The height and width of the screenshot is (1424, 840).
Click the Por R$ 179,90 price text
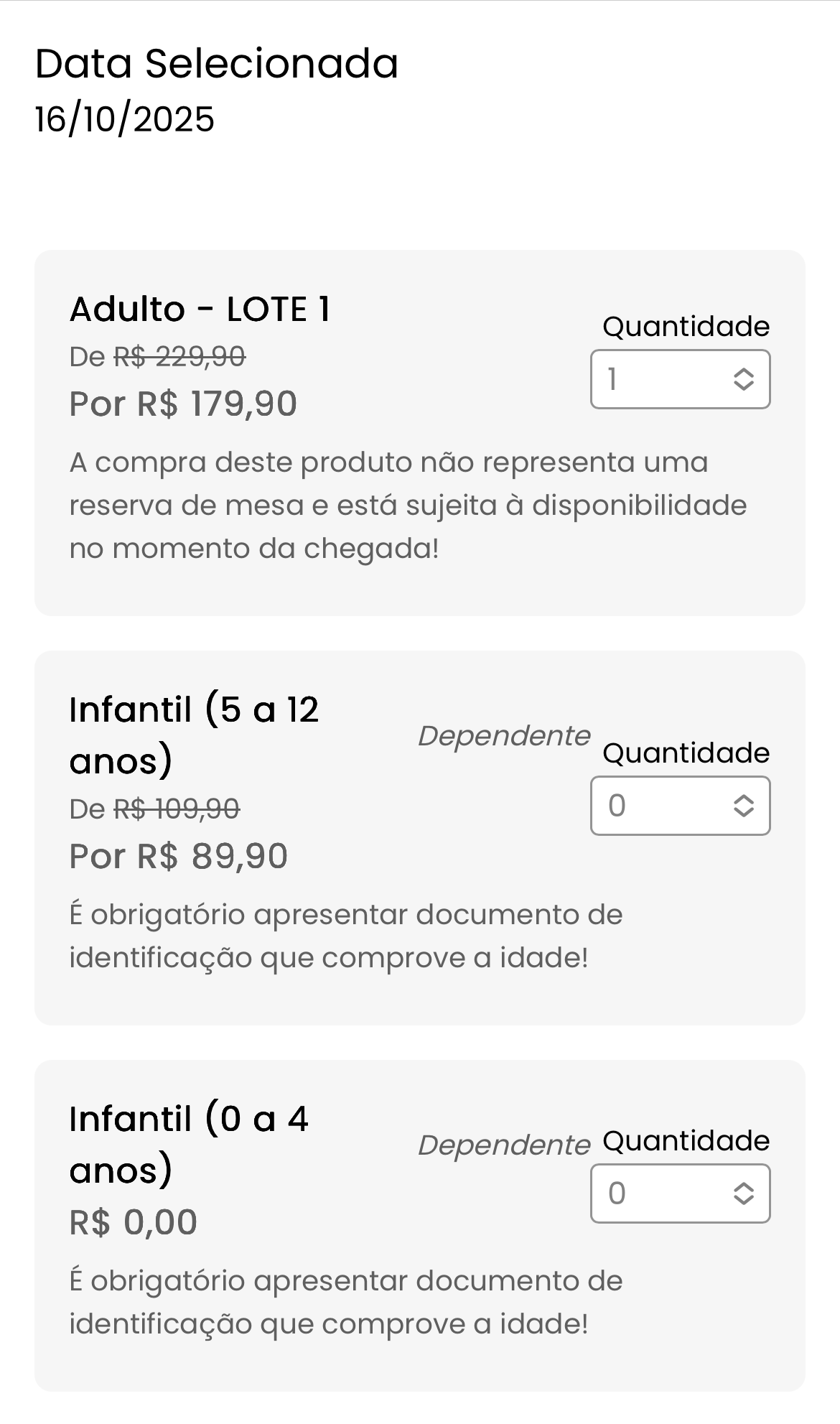point(182,404)
